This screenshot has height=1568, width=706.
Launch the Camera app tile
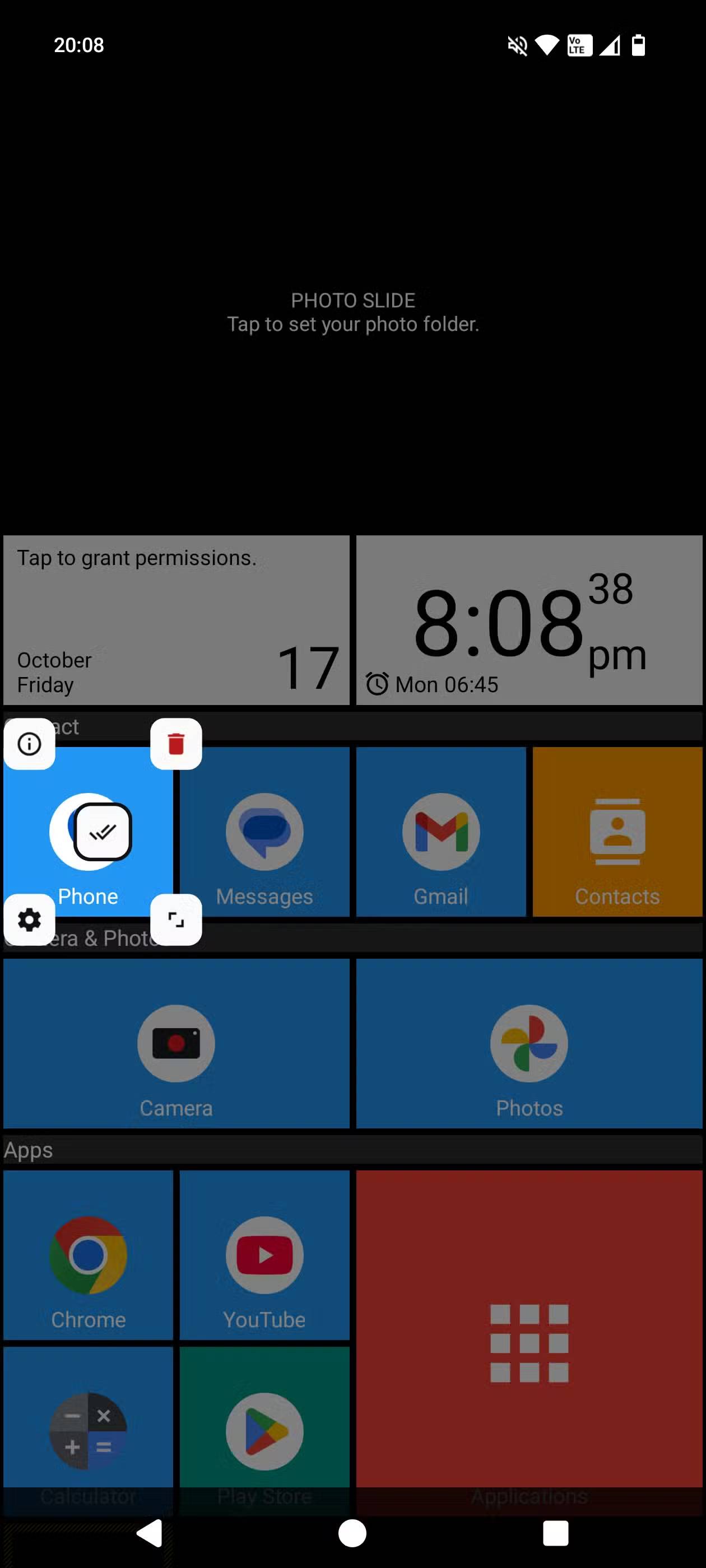(x=176, y=1043)
